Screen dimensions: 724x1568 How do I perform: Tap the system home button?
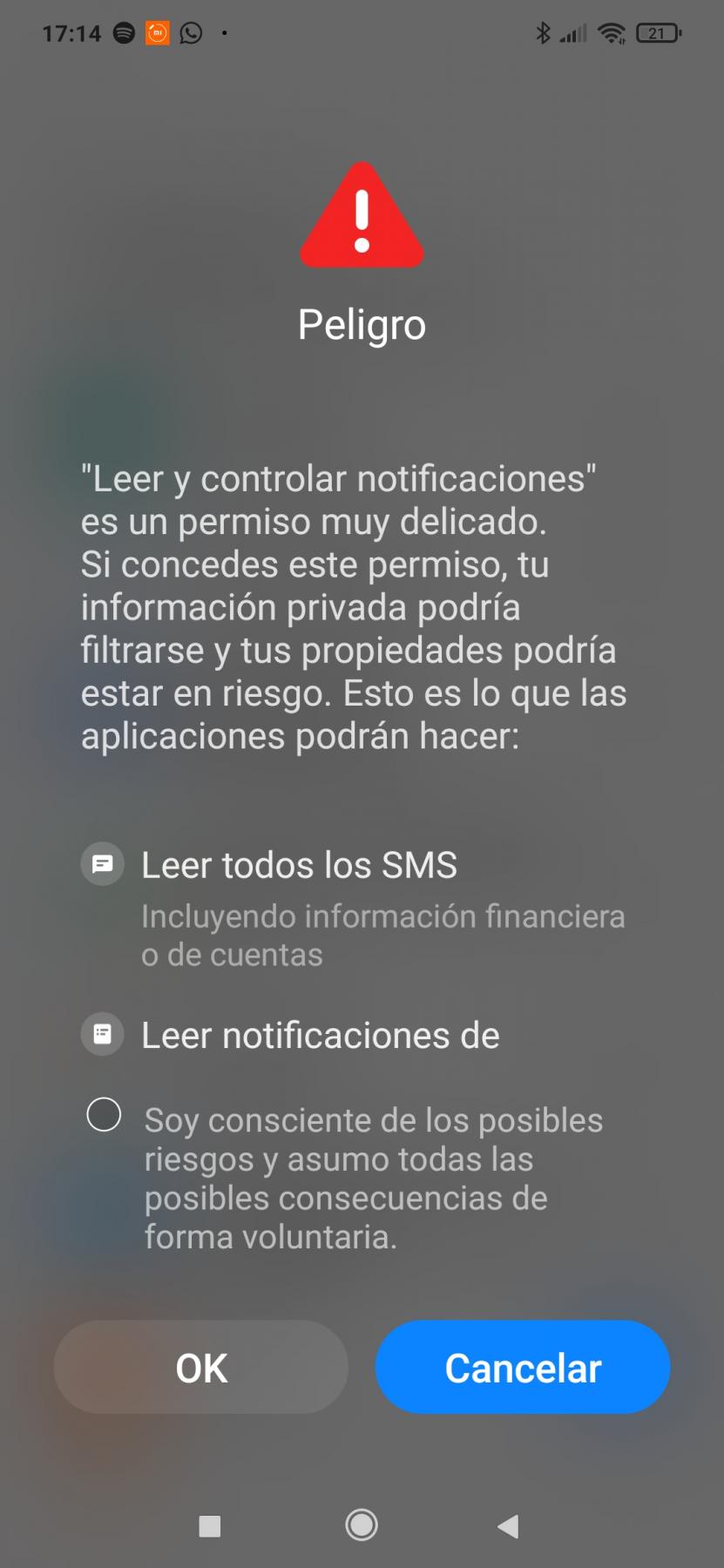click(x=362, y=1525)
